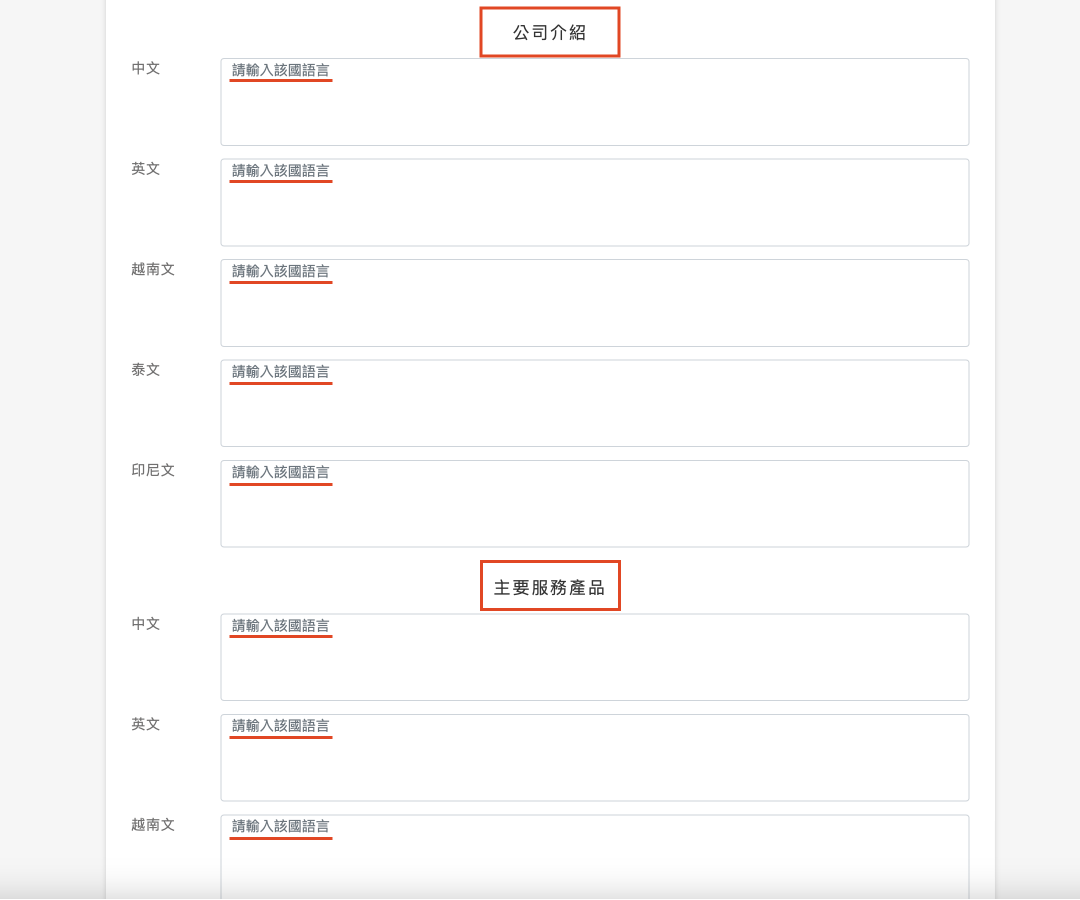Focus the 印尼文 company introduction field
This screenshot has width=1080, height=900.
pos(594,503)
